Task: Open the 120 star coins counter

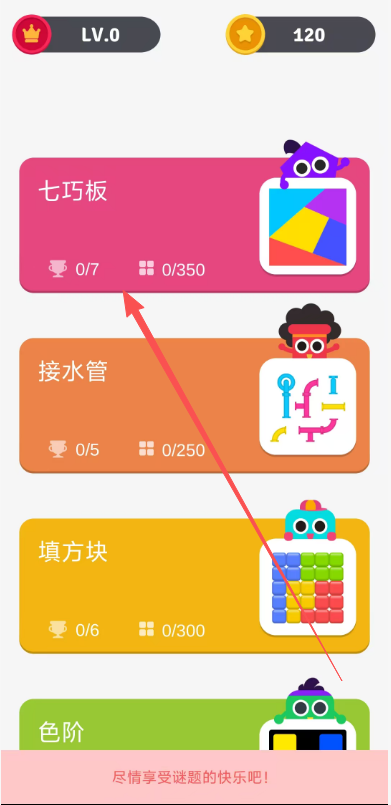Action: pyautogui.click(x=301, y=34)
